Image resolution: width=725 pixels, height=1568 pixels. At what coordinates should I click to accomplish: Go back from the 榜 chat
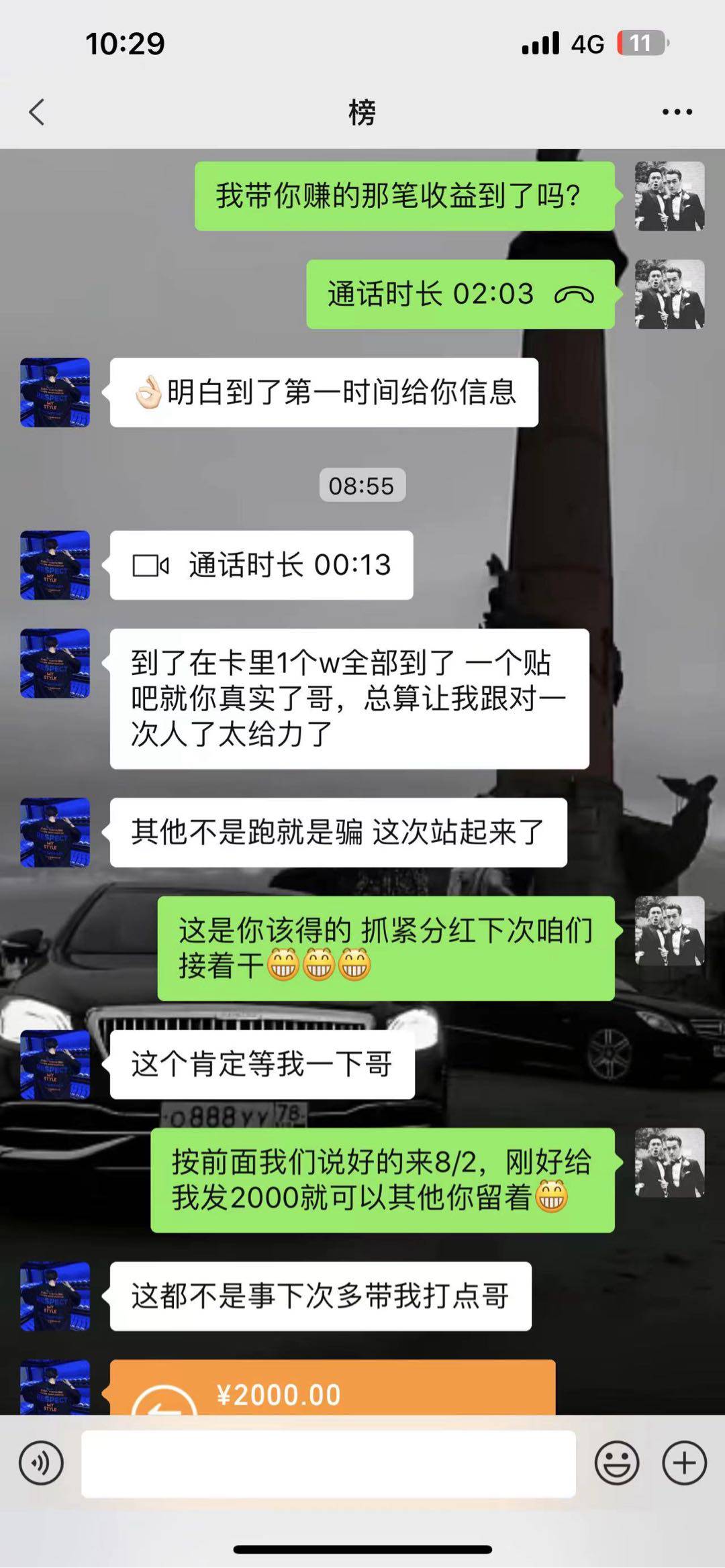[37, 112]
